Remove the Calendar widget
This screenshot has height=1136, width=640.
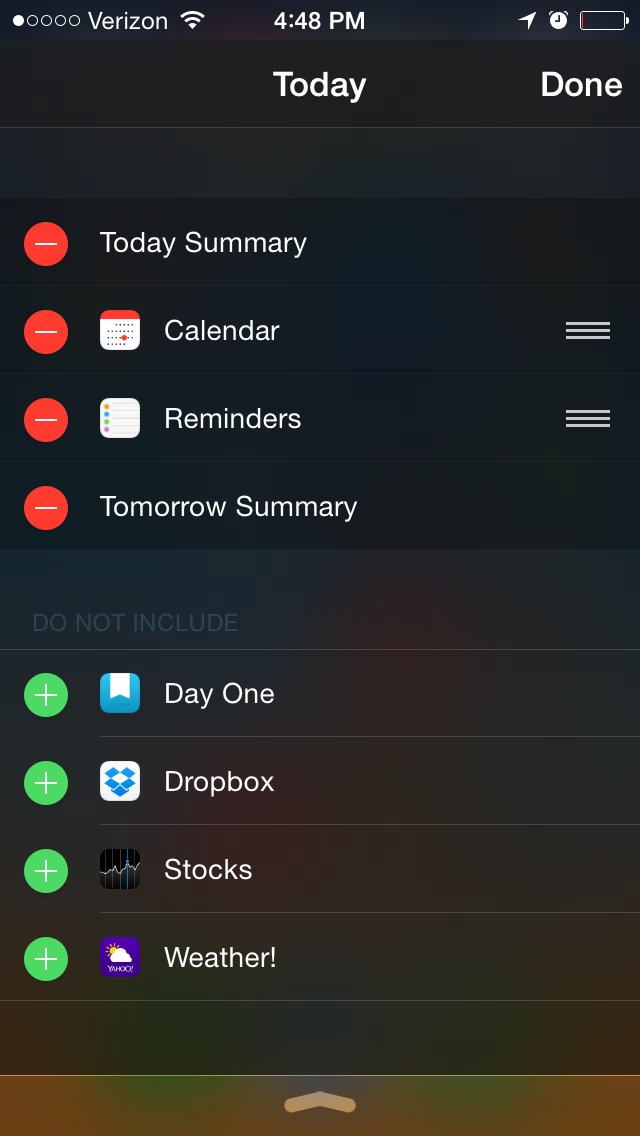(46, 332)
